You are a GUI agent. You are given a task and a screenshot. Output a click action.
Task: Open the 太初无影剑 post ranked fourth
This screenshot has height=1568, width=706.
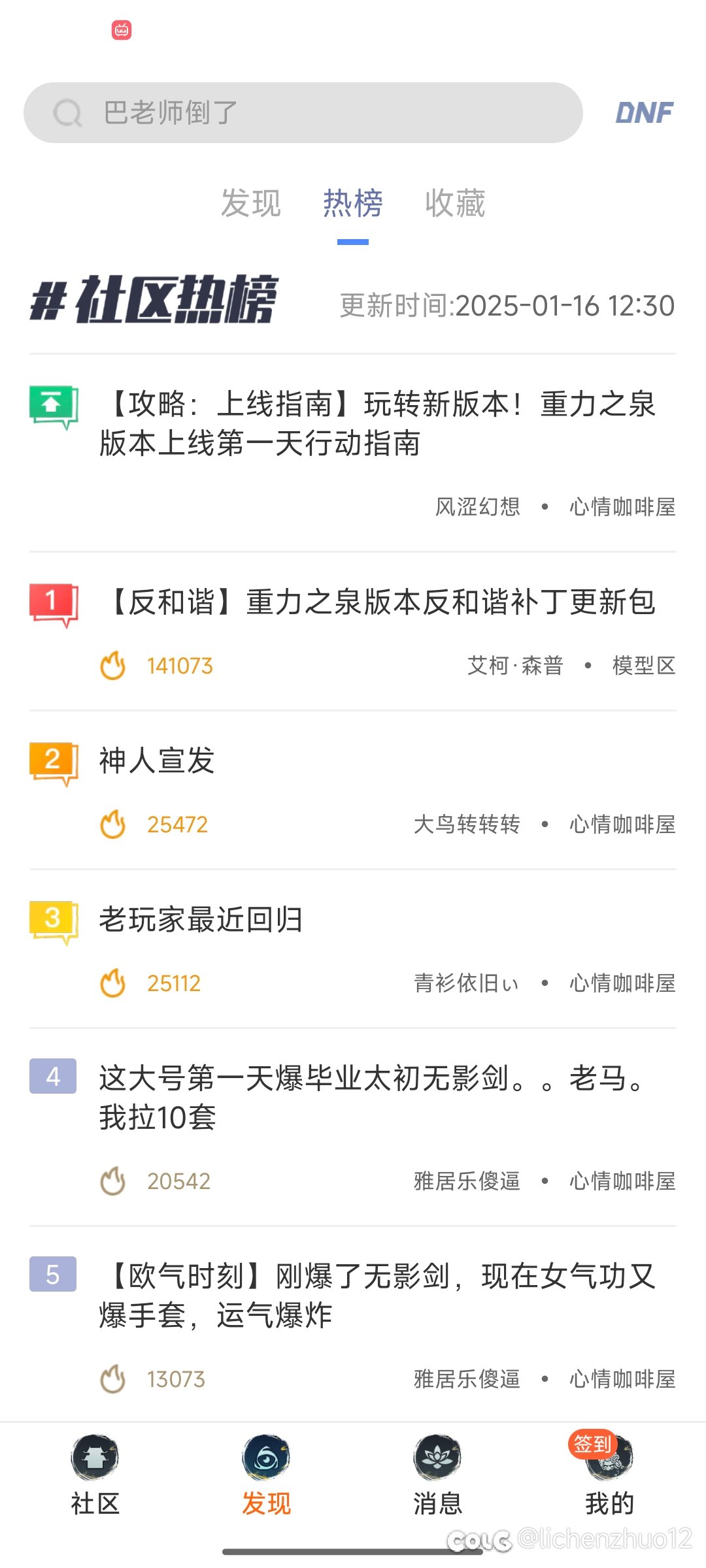[353, 1128]
